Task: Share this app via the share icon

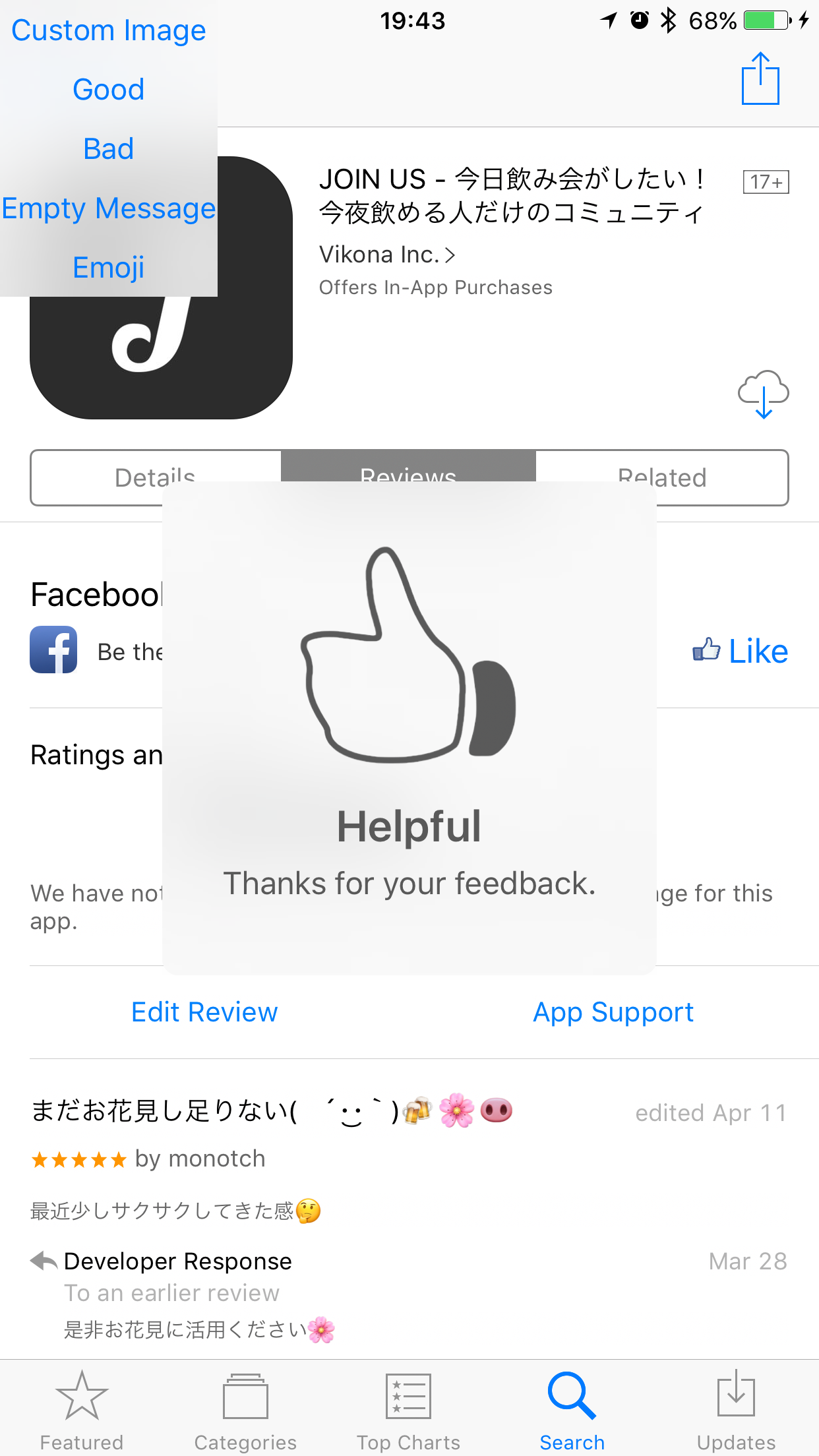Action: 760,78
